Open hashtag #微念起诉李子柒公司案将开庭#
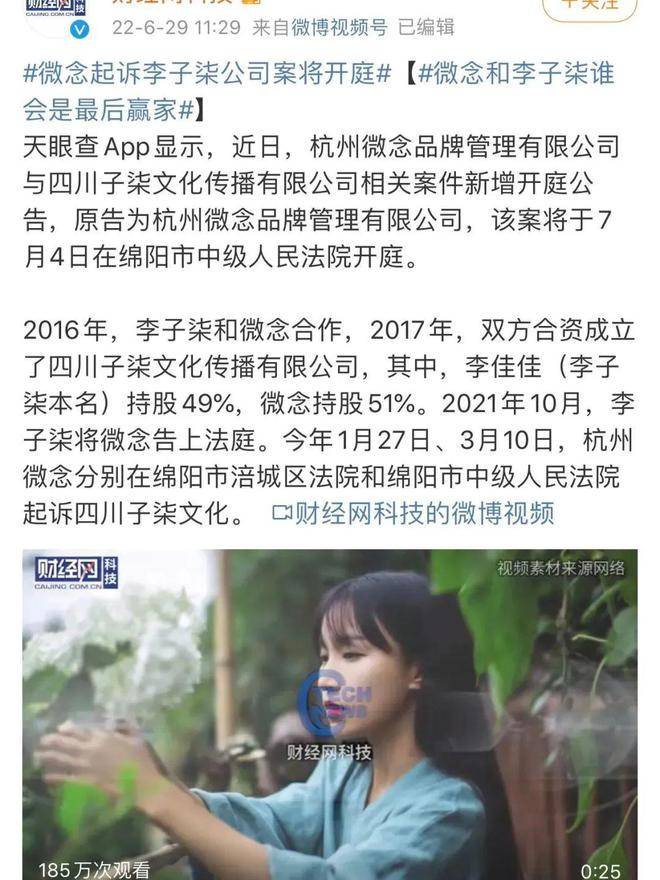The image size is (660, 880). pyautogui.click(x=207, y=73)
